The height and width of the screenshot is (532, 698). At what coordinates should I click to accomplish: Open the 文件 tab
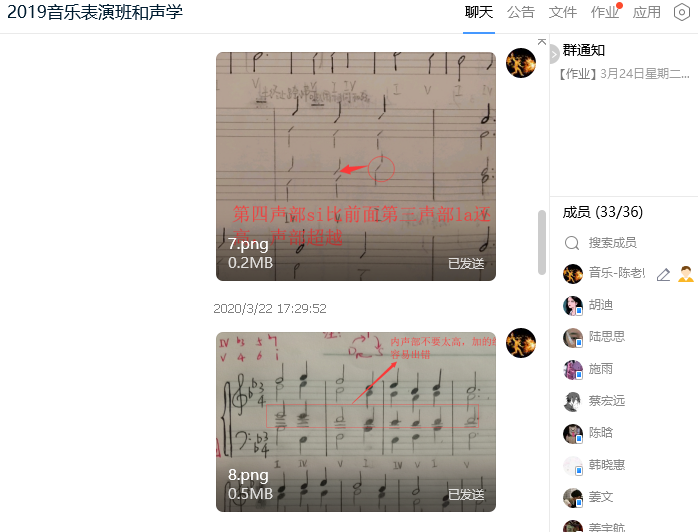(563, 13)
